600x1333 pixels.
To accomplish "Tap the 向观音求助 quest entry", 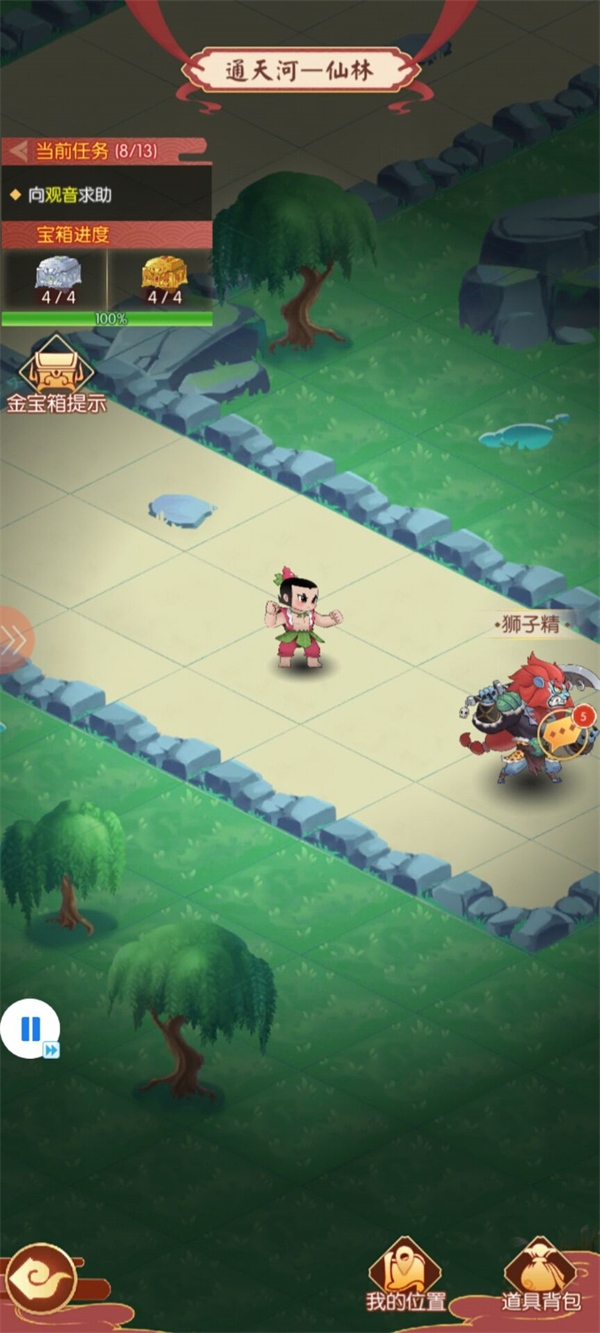I will click(70, 195).
